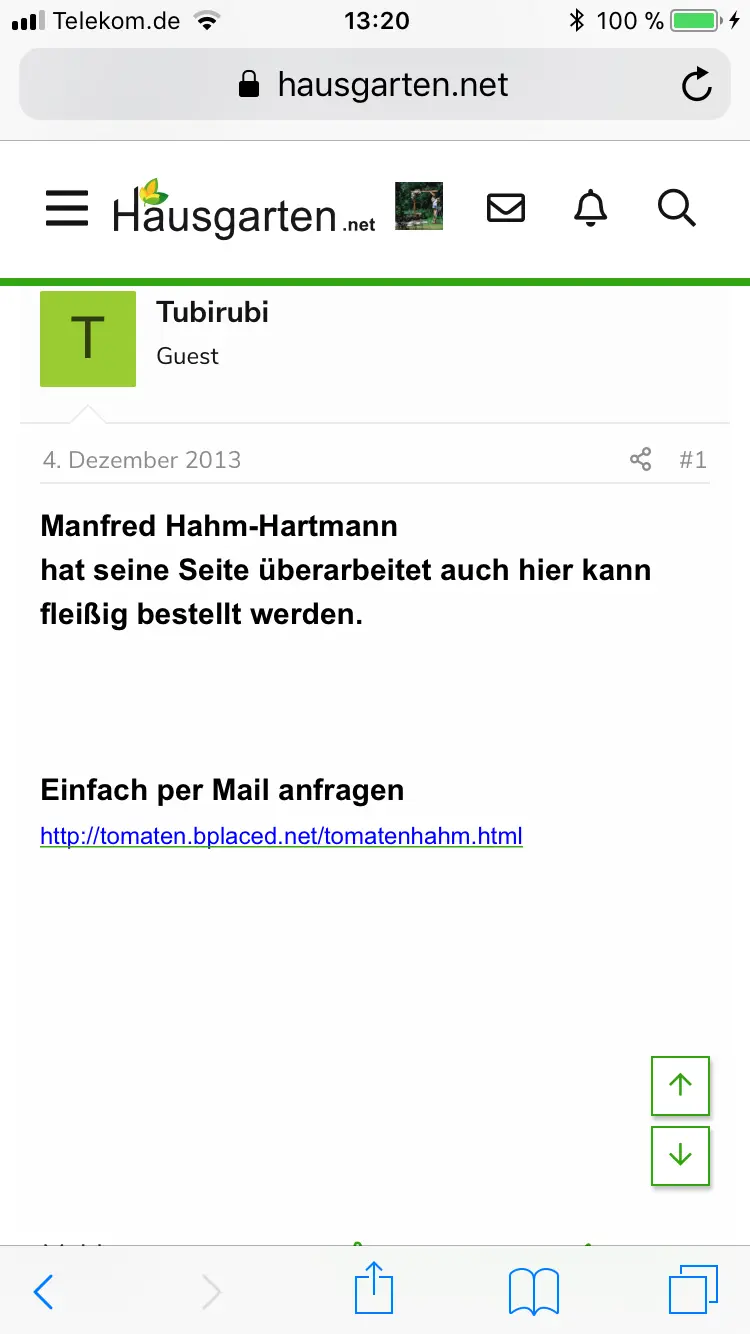Open the notifications bell

point(591,208)
